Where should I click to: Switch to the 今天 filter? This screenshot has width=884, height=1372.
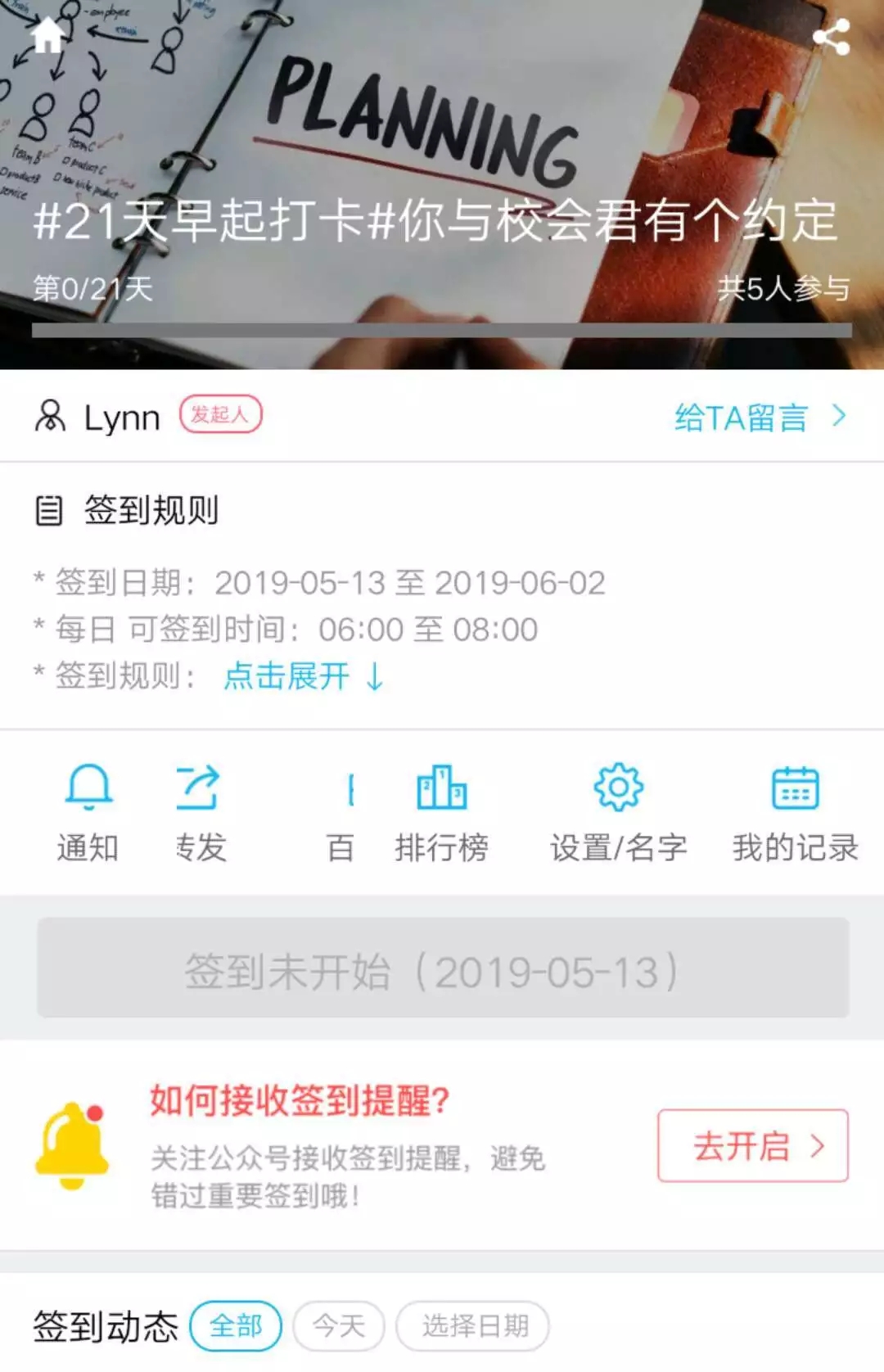[x=339, y=1325]
